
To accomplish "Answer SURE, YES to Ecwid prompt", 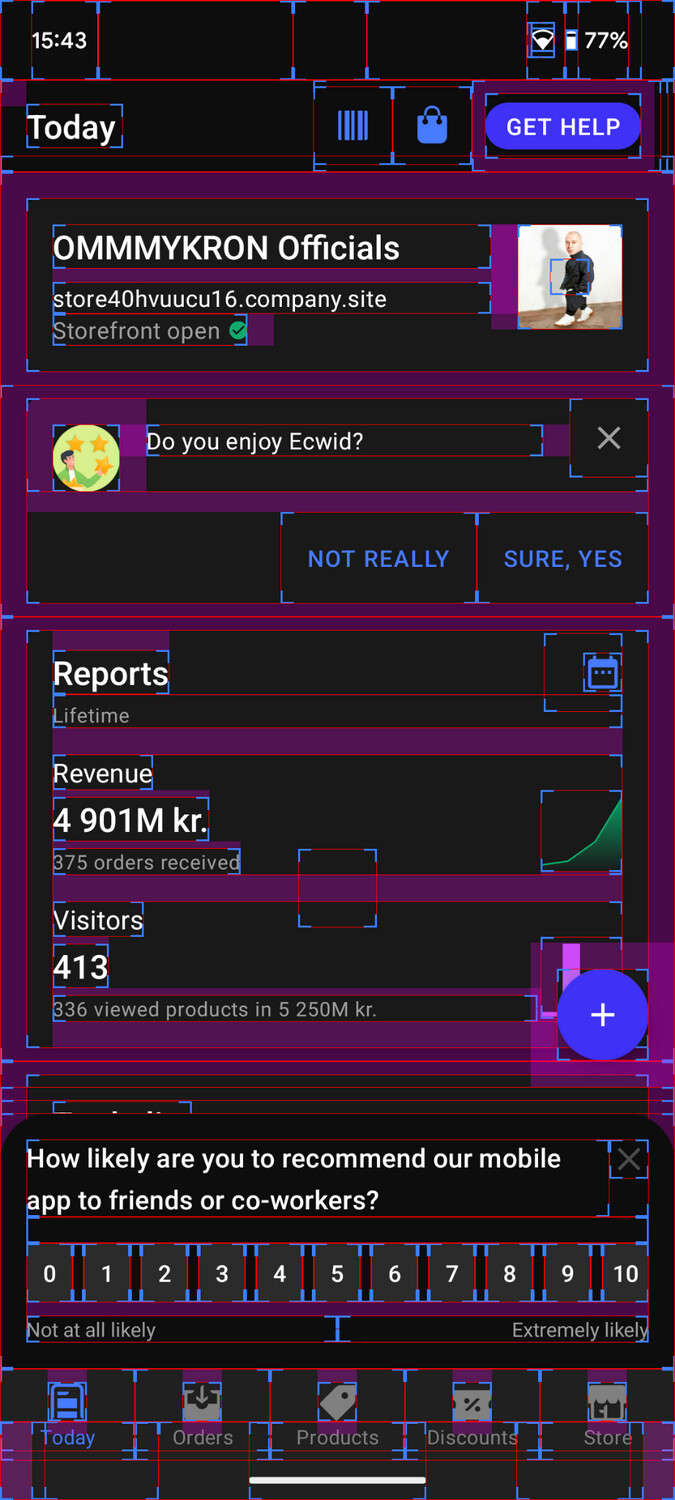I will (562, 558).
